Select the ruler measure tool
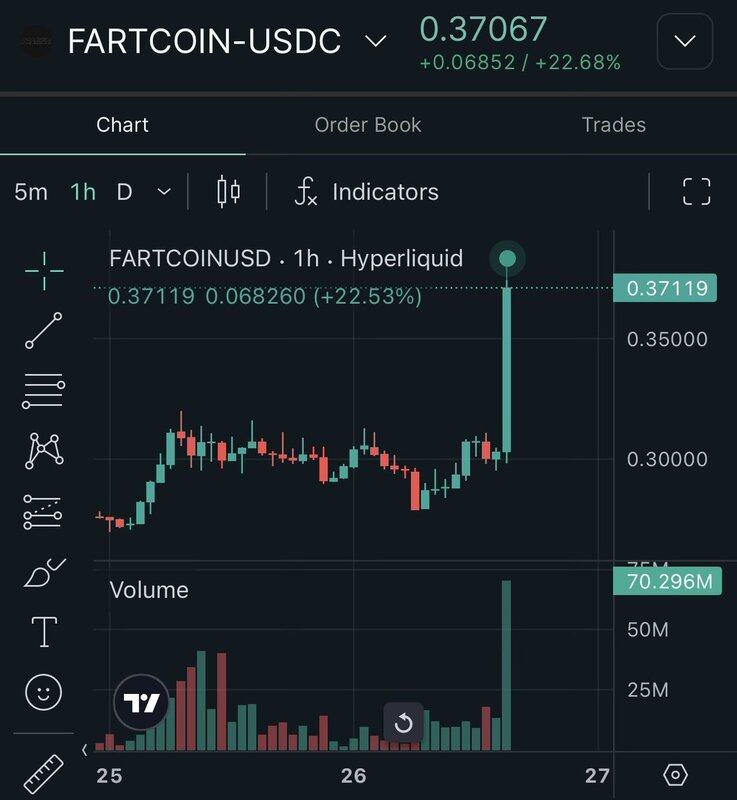 pos(44,774)
